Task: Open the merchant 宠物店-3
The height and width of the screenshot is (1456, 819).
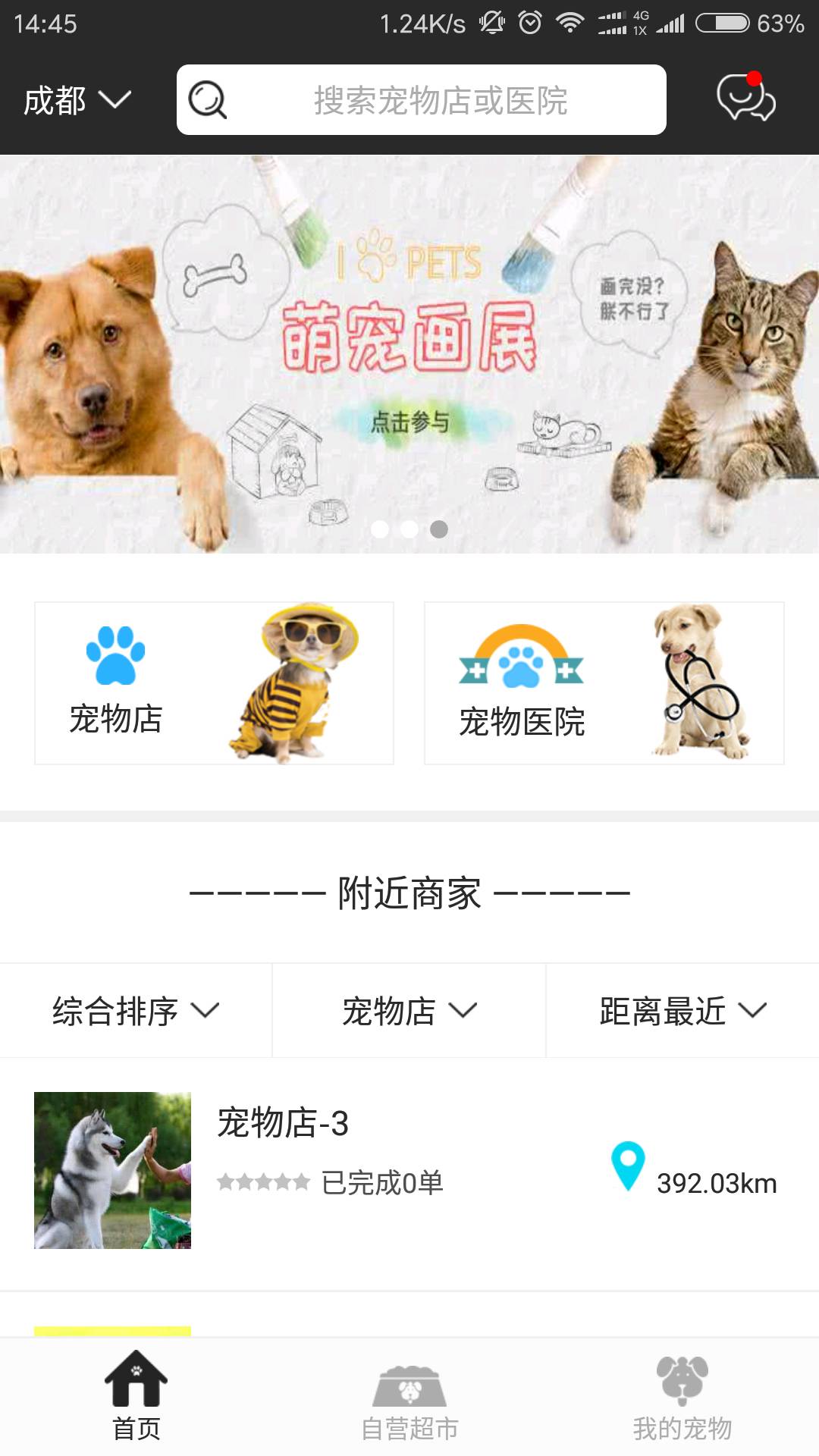Action: [409, 1172]
